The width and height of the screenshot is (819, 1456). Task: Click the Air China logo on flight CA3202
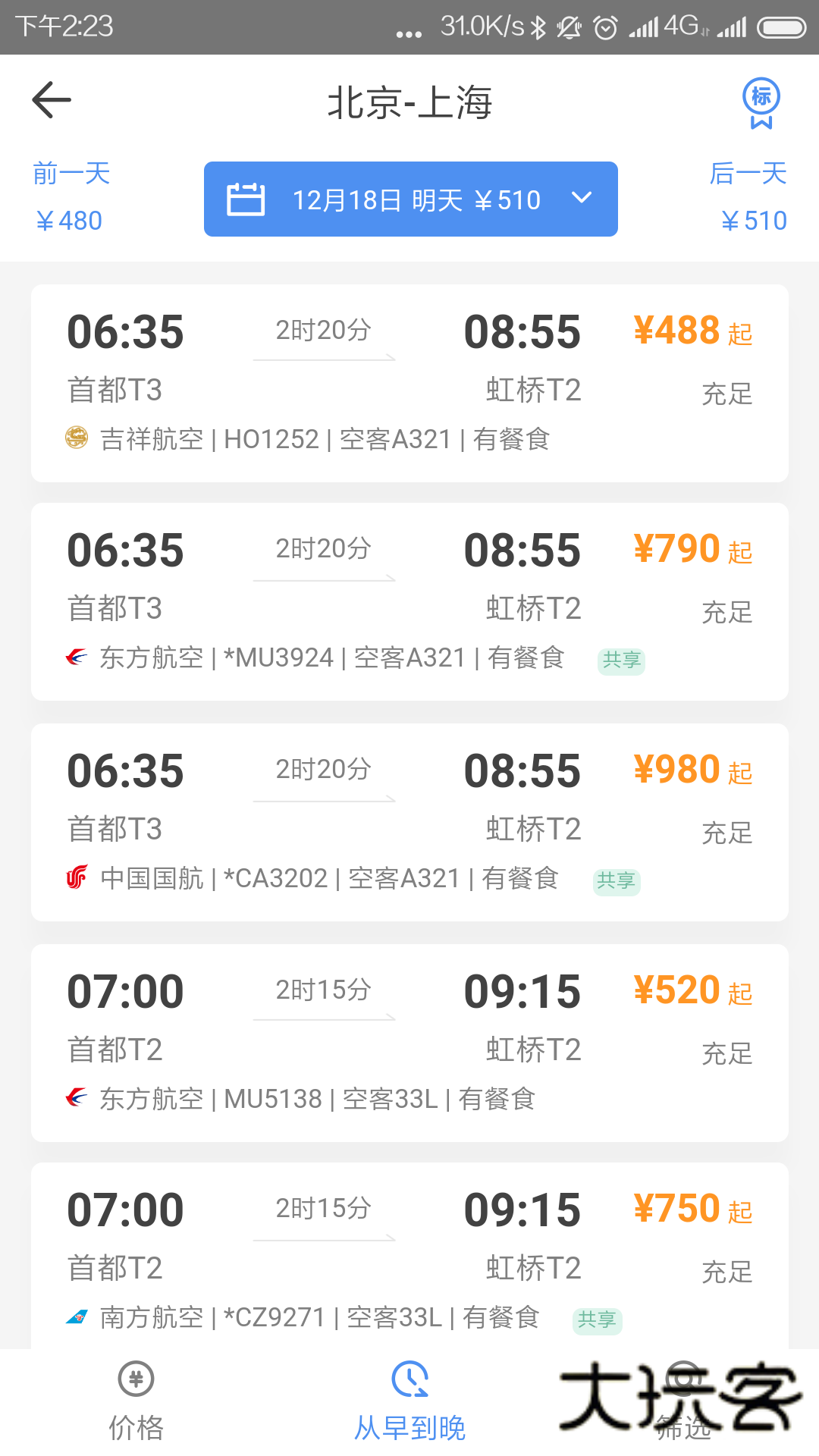76,877
